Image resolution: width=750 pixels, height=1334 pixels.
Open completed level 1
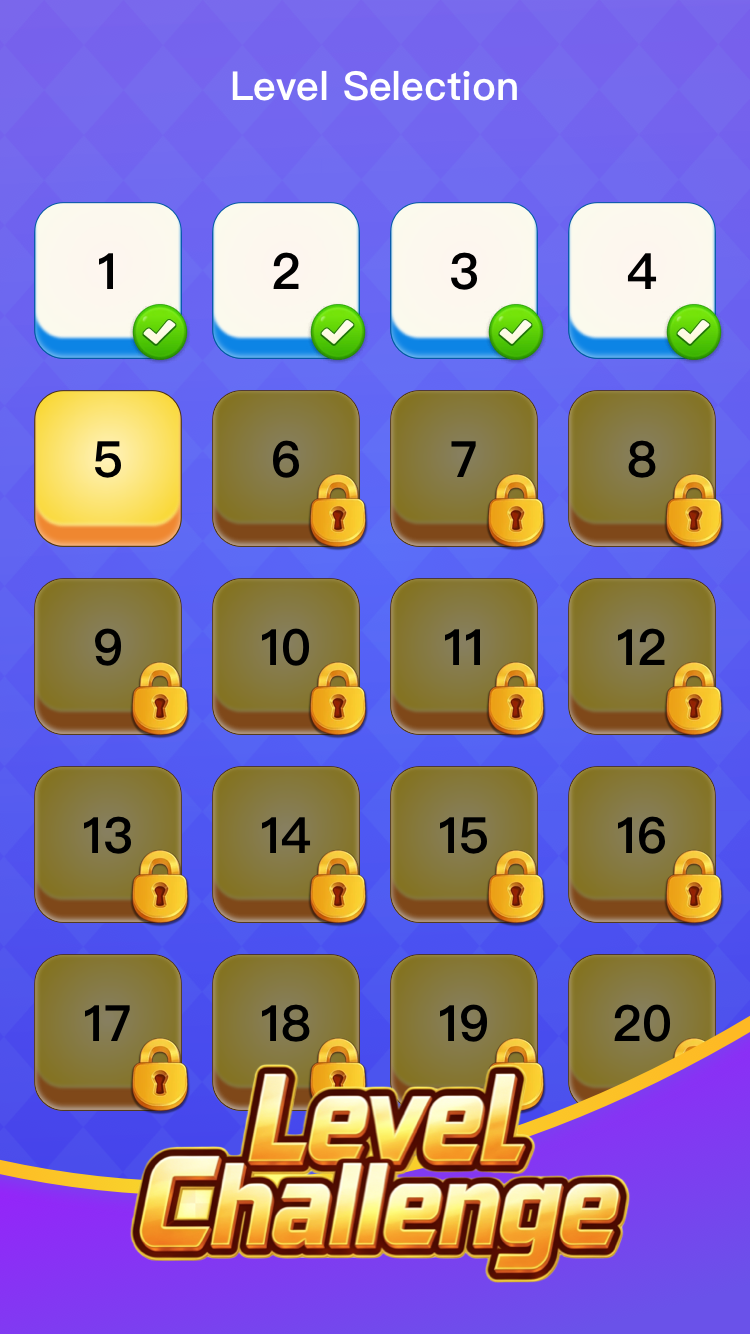tap(108, 270)
